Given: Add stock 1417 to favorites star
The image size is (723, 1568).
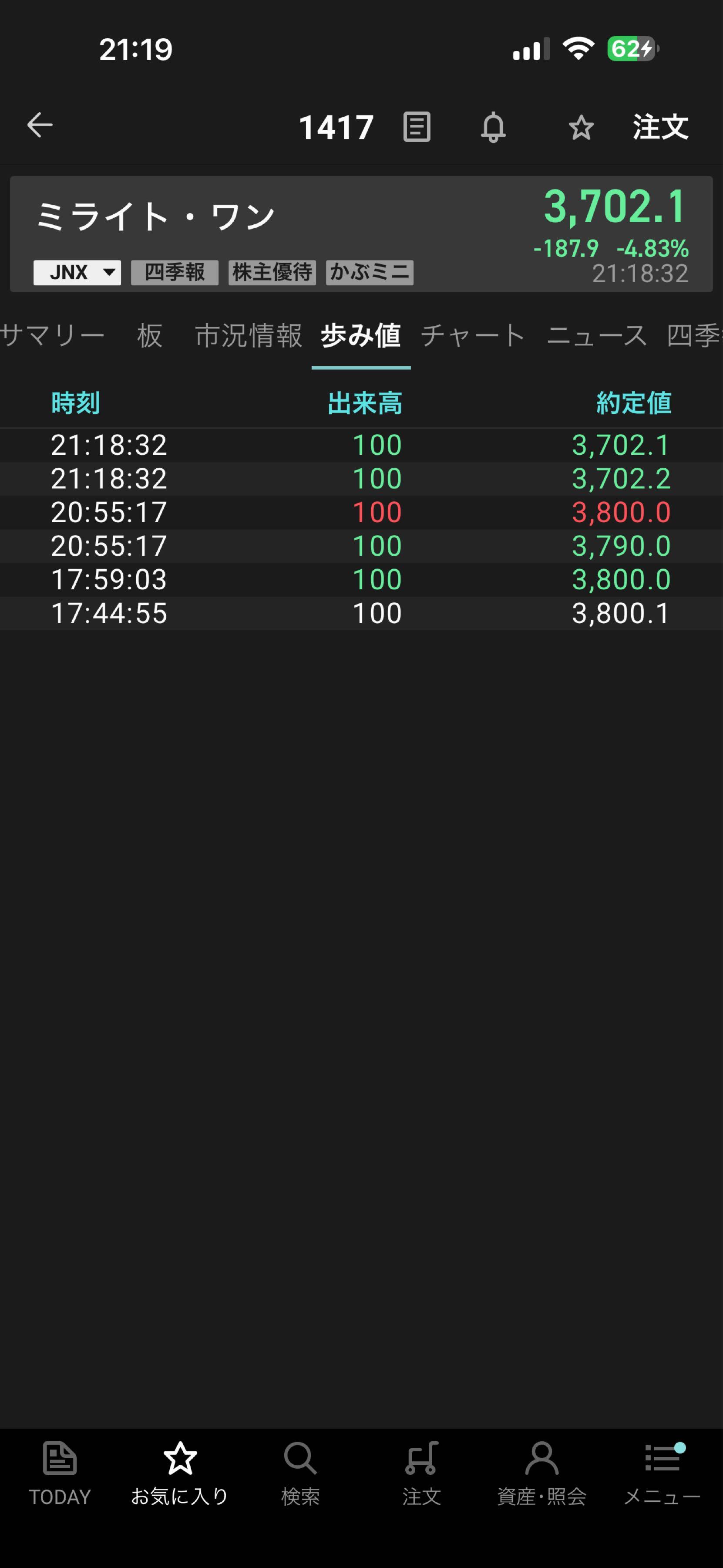Looking at the screenshot, I should (581, 128).
